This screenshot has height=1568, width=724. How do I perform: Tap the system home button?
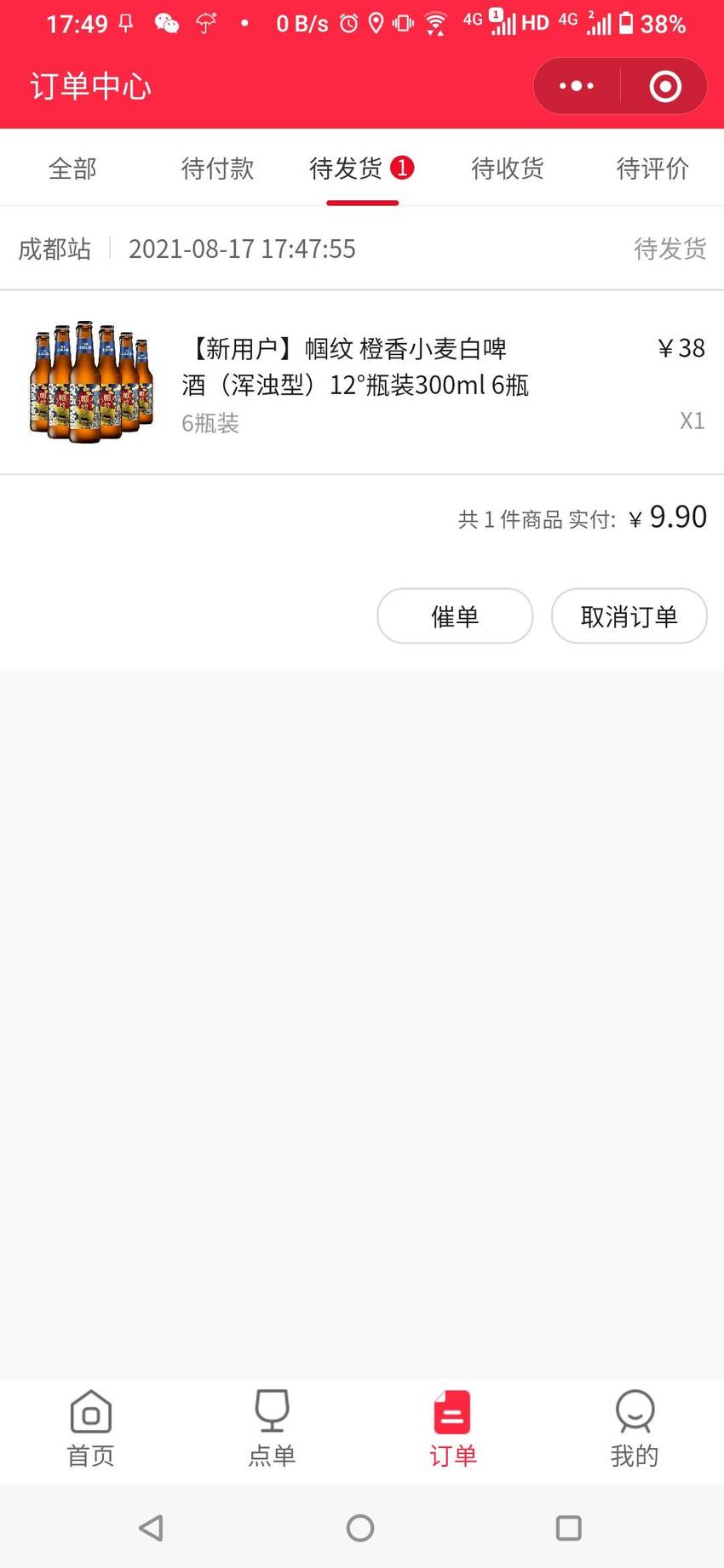(360, 1528)
